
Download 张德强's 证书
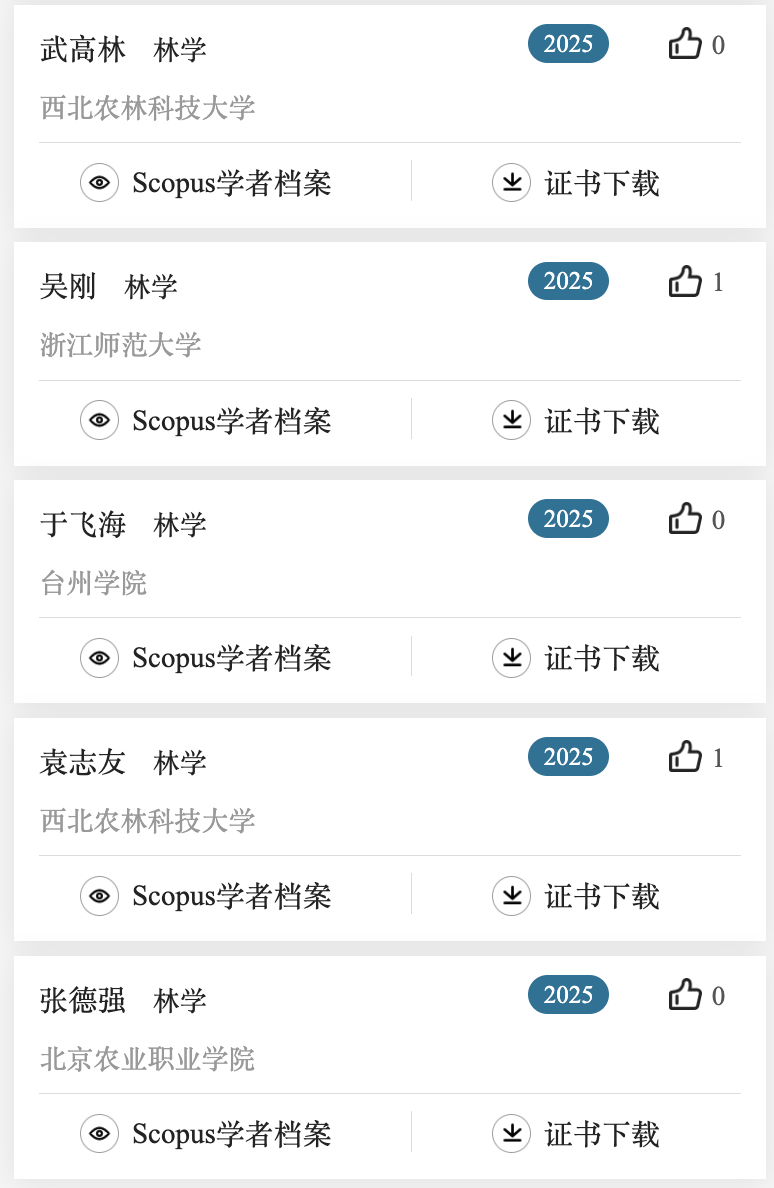[576, 1134]
